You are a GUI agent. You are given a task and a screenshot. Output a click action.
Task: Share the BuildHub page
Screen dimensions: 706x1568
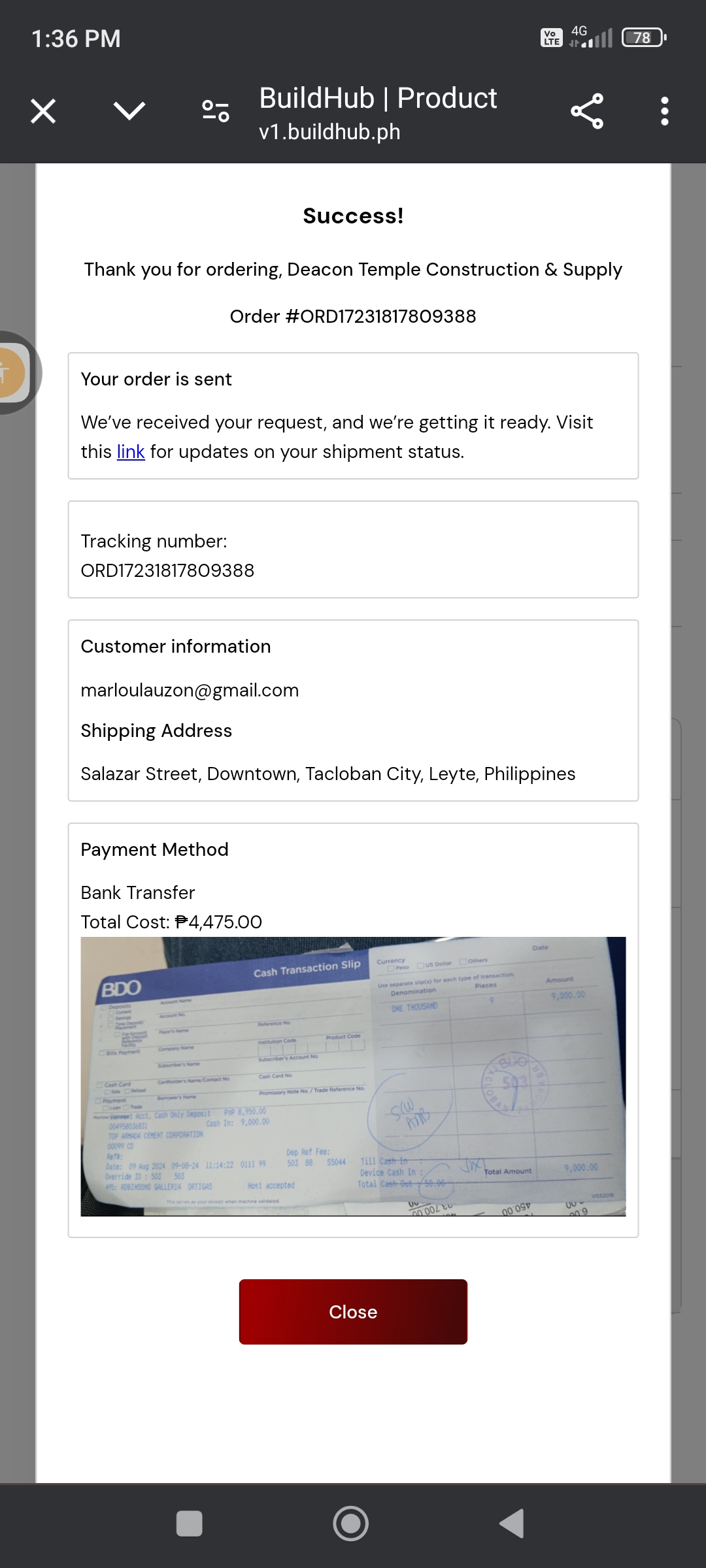pyautogui.click(x=586, y=111)
